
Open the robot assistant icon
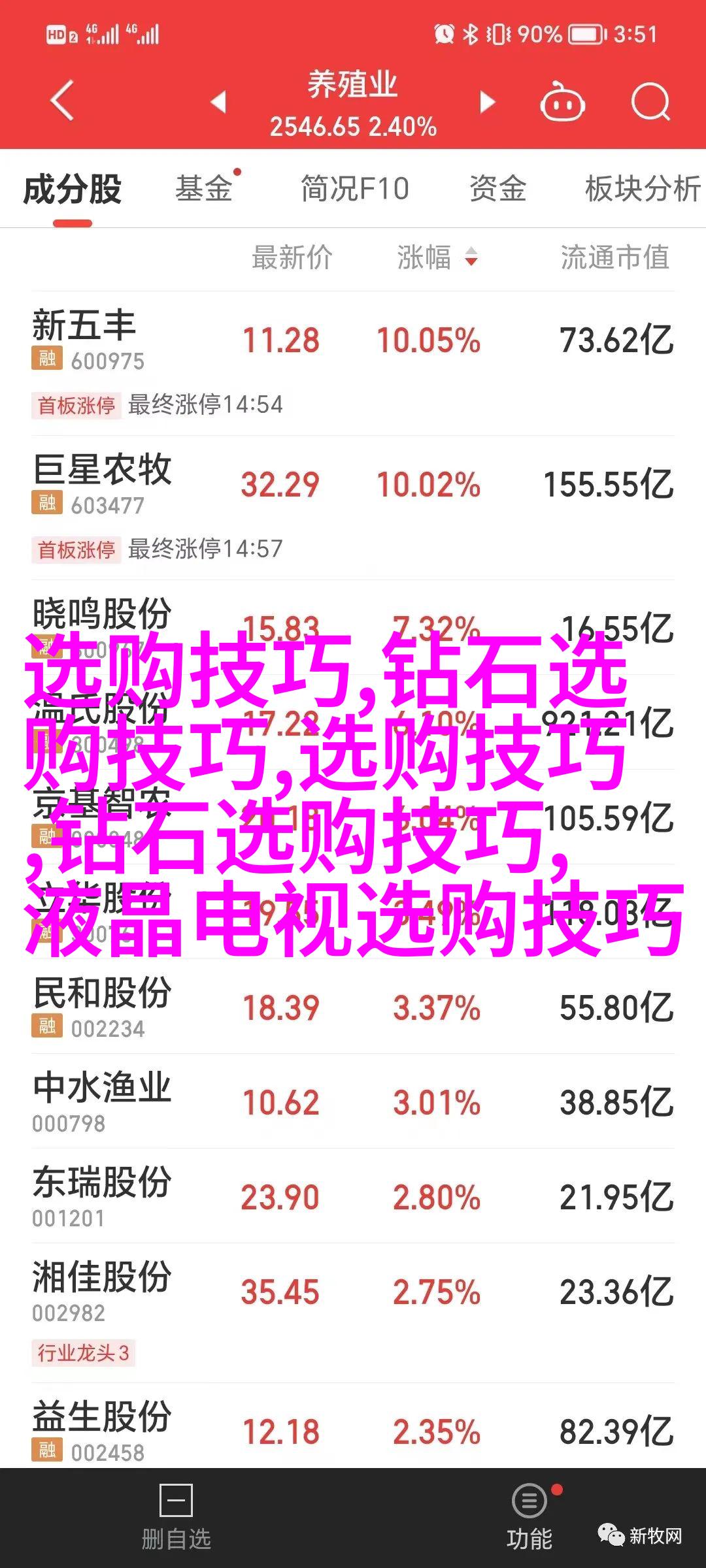[562, 102]
